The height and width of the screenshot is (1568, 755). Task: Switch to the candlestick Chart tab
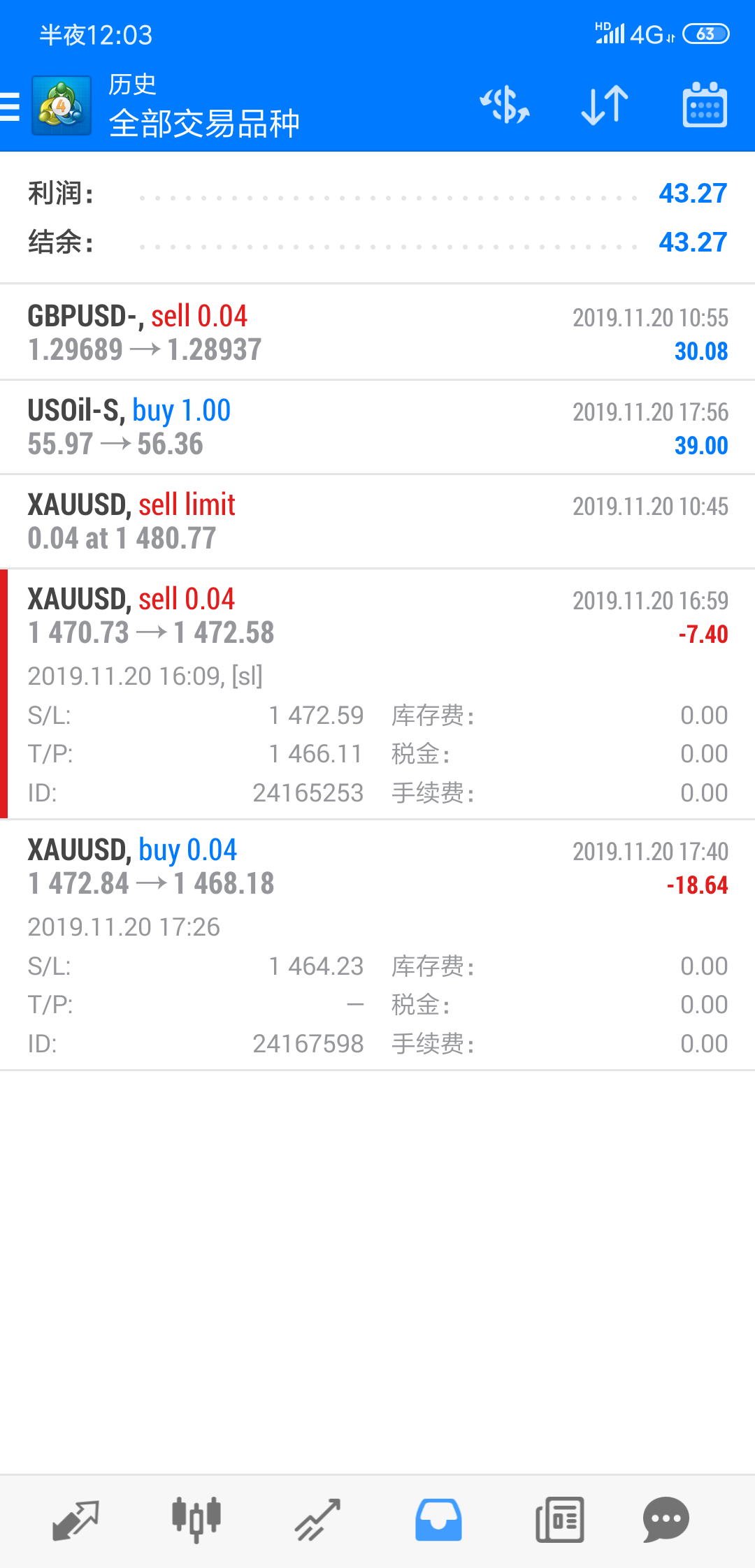point(196,1520)
